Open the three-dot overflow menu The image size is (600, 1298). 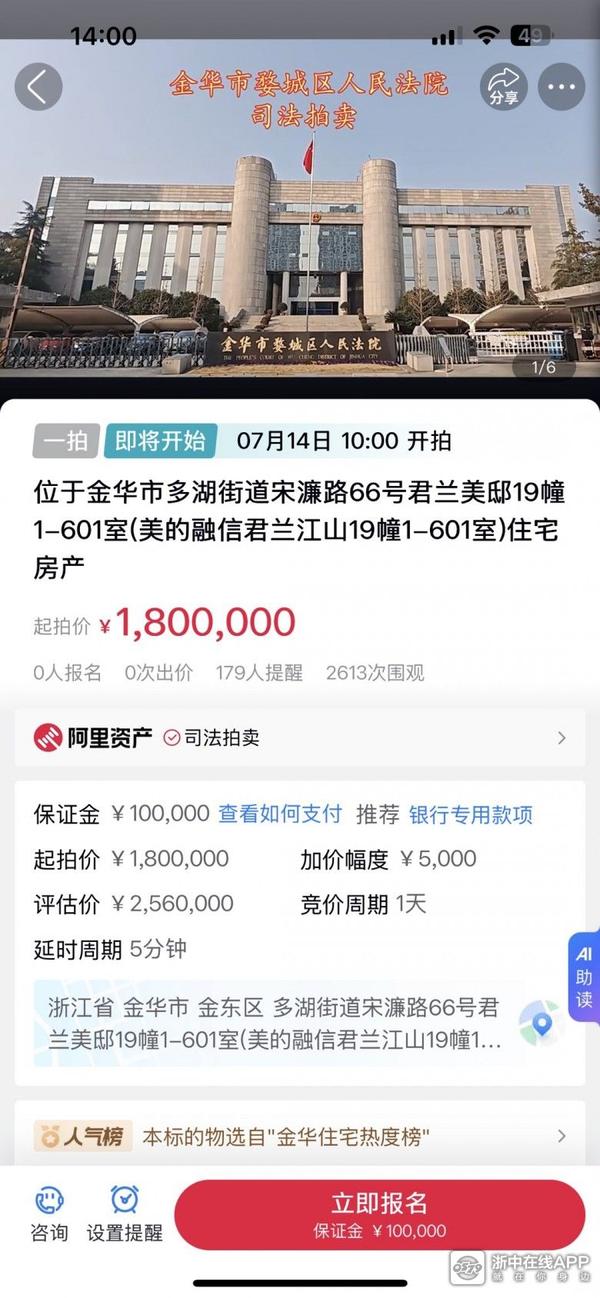point(561,87)
